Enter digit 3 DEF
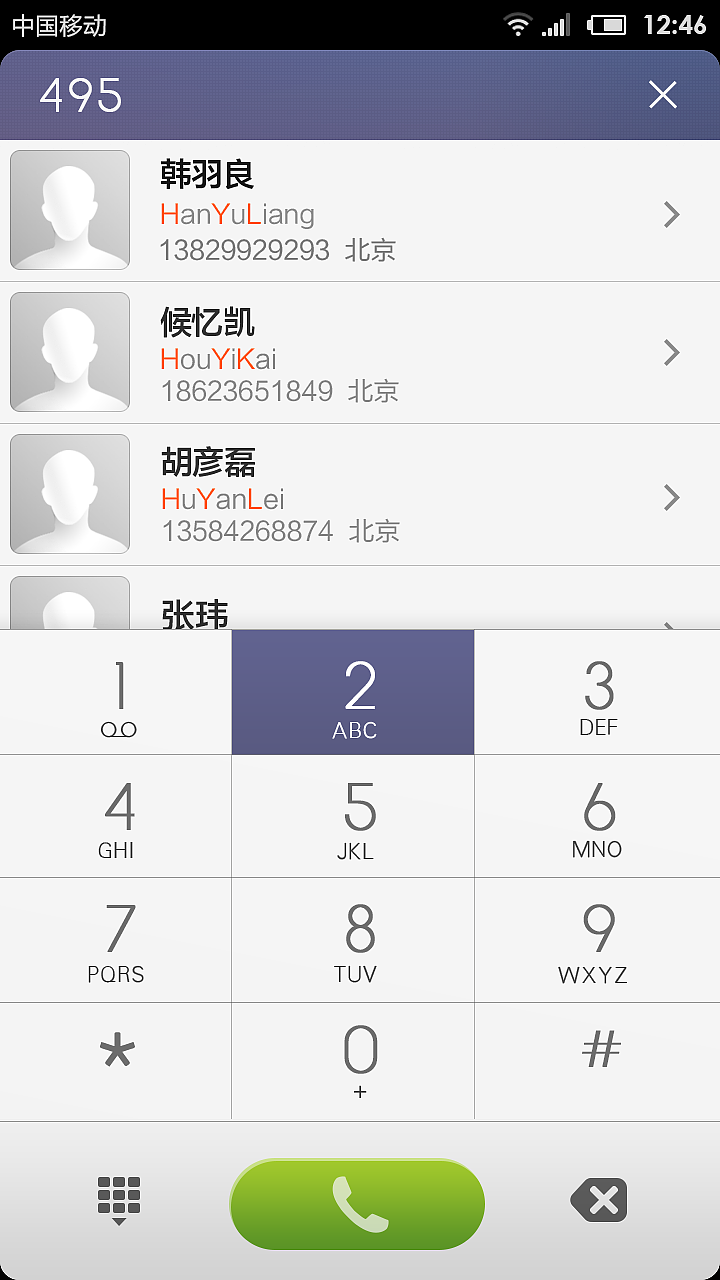Image resolution: width=720 pixels, height=1280 pixels. [x=598, y=692]
